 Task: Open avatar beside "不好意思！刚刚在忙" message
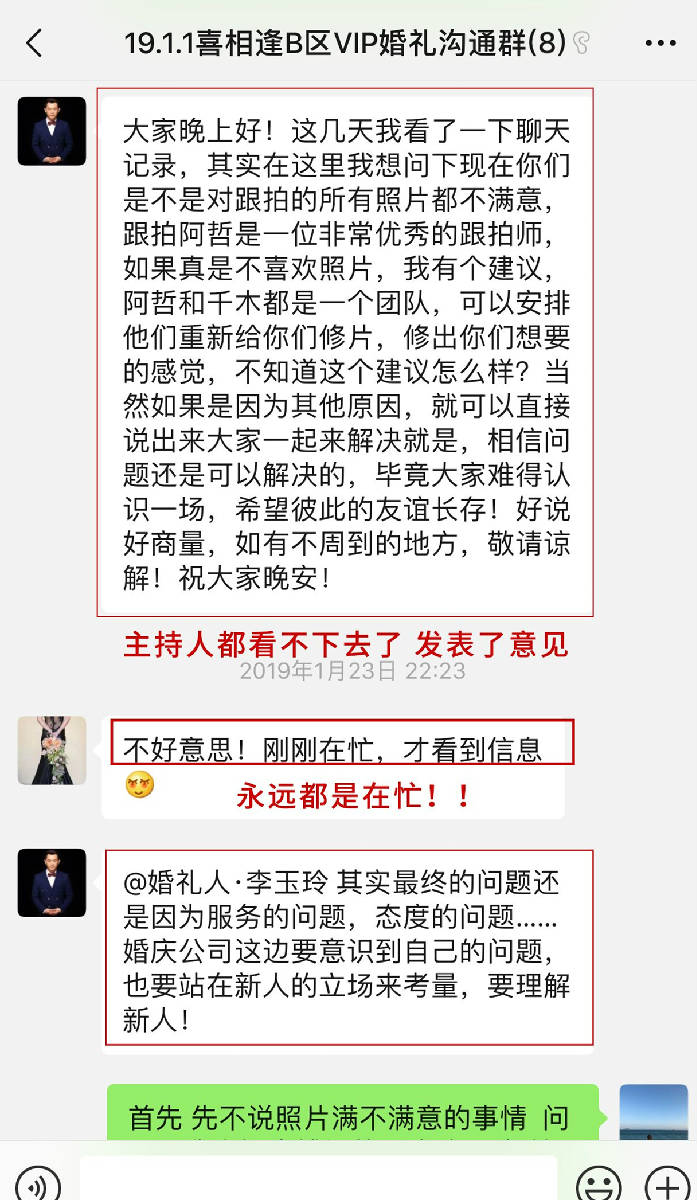[x=51, y=750]
